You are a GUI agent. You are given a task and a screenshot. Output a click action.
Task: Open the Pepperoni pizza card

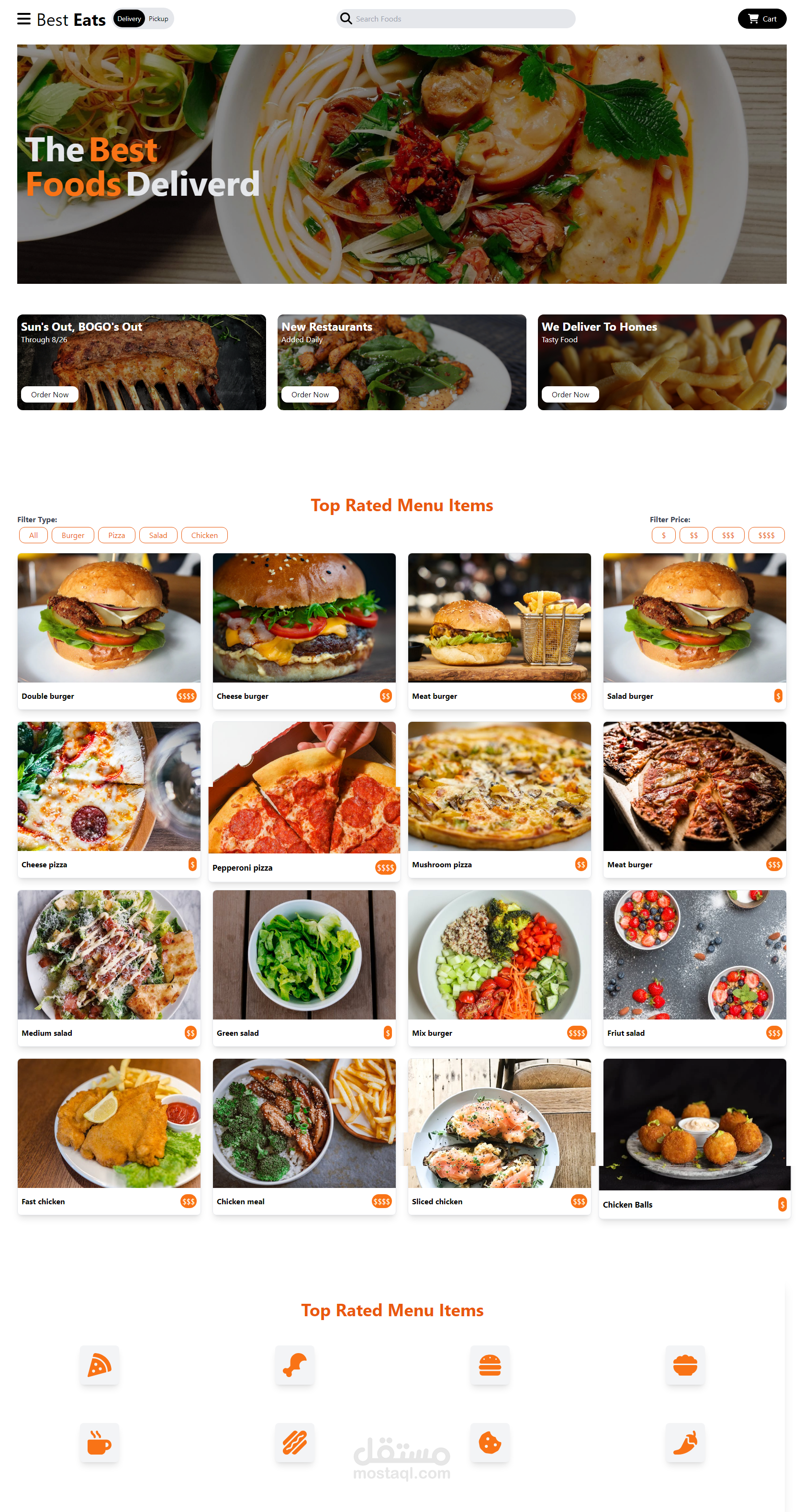tap(304, 801)
